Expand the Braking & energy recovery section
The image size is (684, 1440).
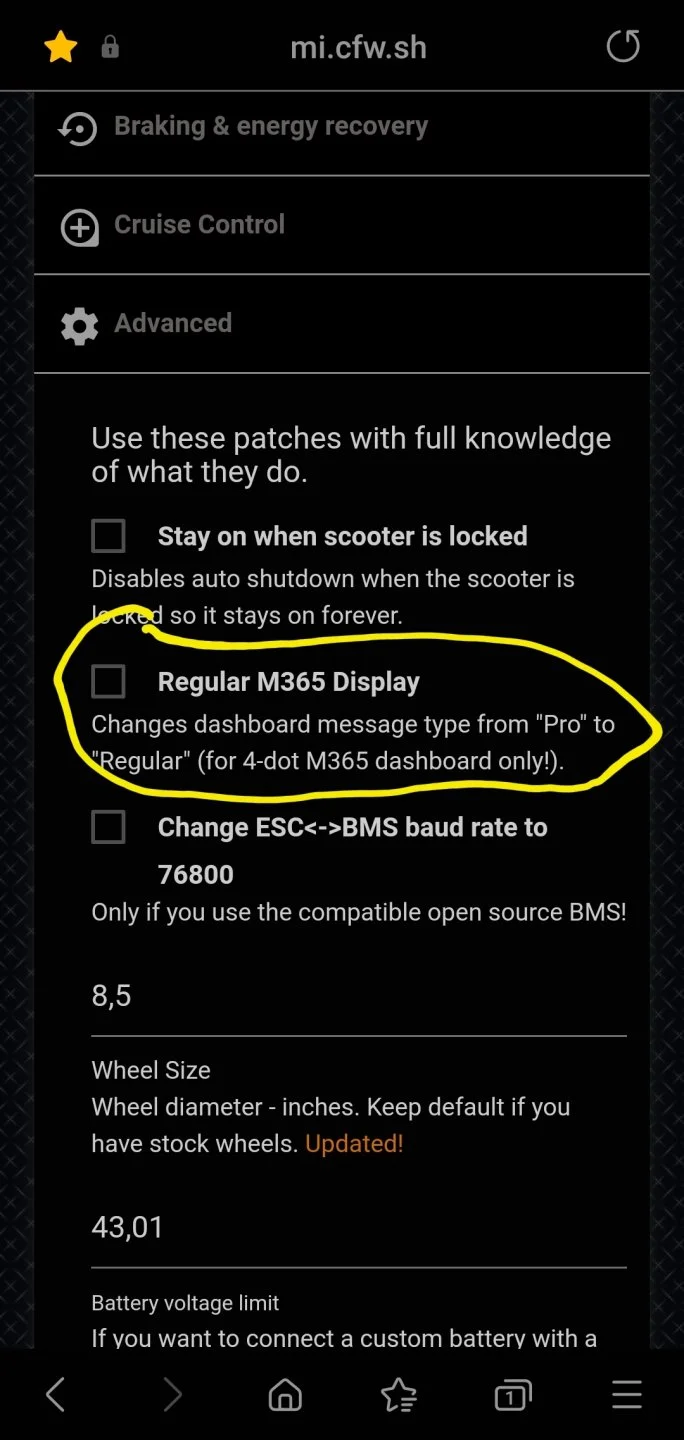(270, 127)
